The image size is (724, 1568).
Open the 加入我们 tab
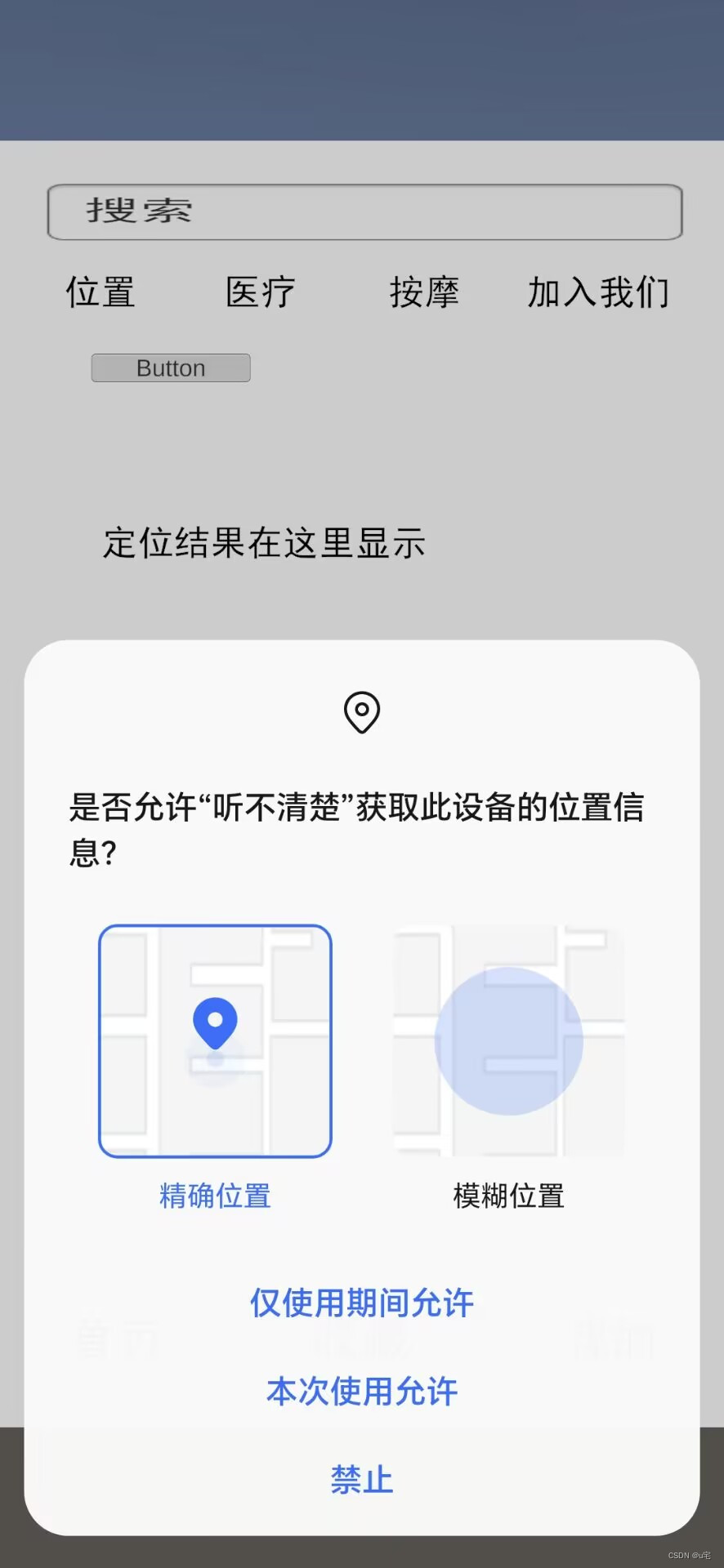pyautogui.click(x=598, y=292)
